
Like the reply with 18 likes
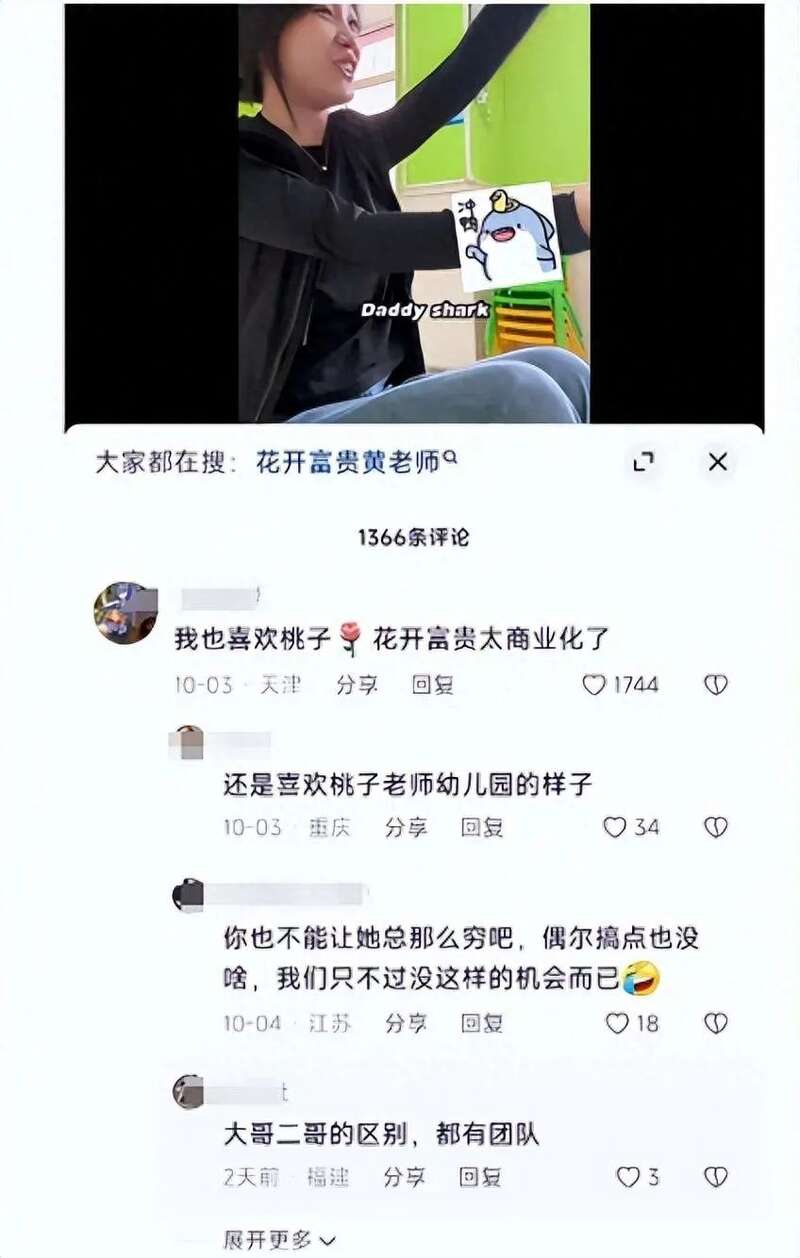[x=617, y=1024]
